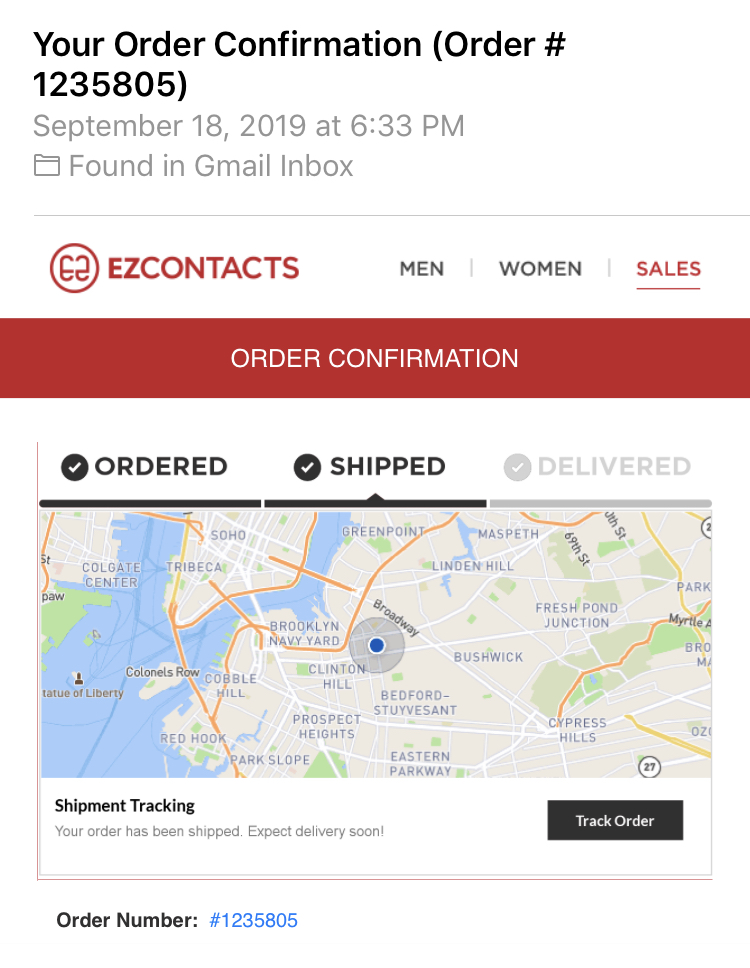Tap the EZContacts logo link

click(x=175, y=268)
